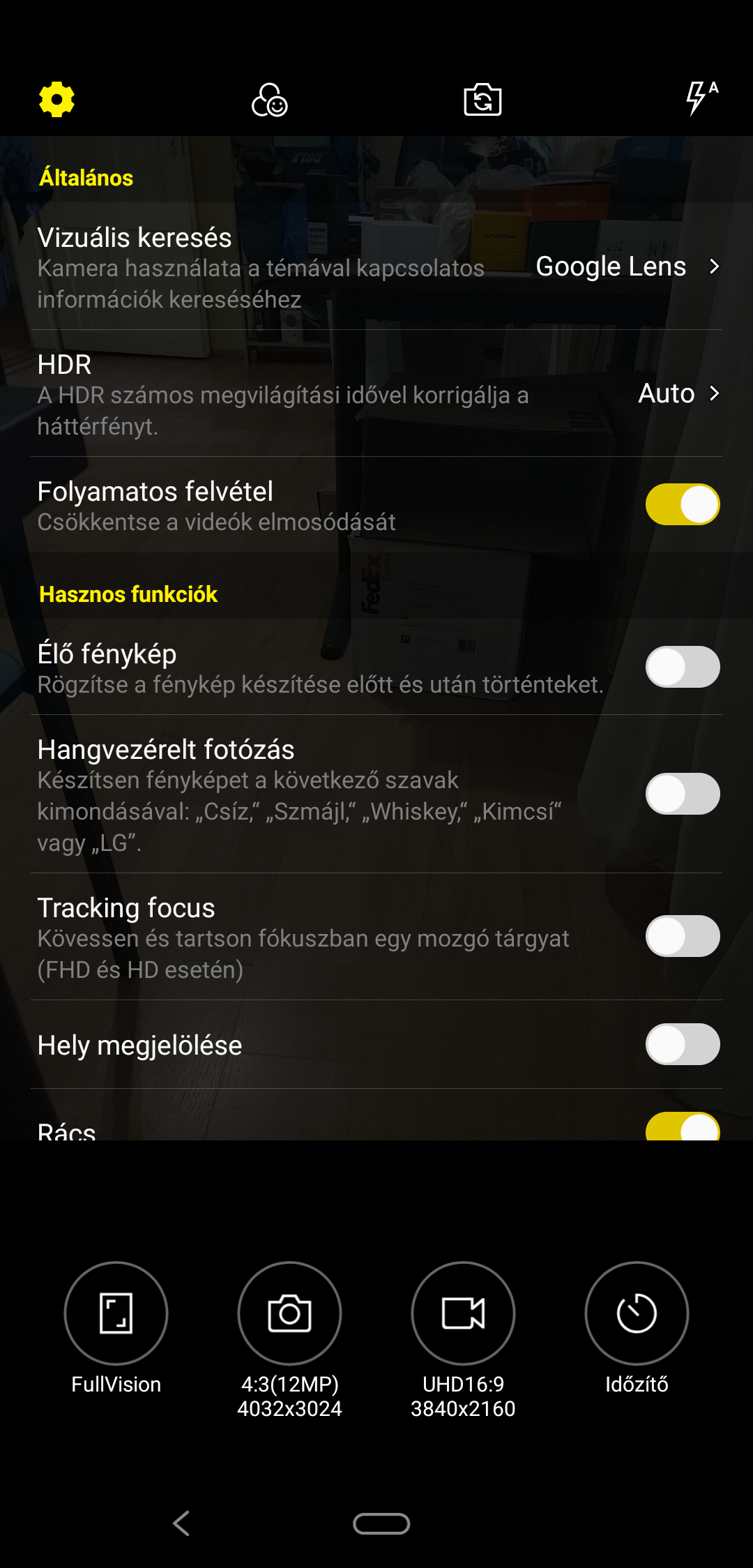
Task: Change the auto flash setting
Action: pos(701,98)
